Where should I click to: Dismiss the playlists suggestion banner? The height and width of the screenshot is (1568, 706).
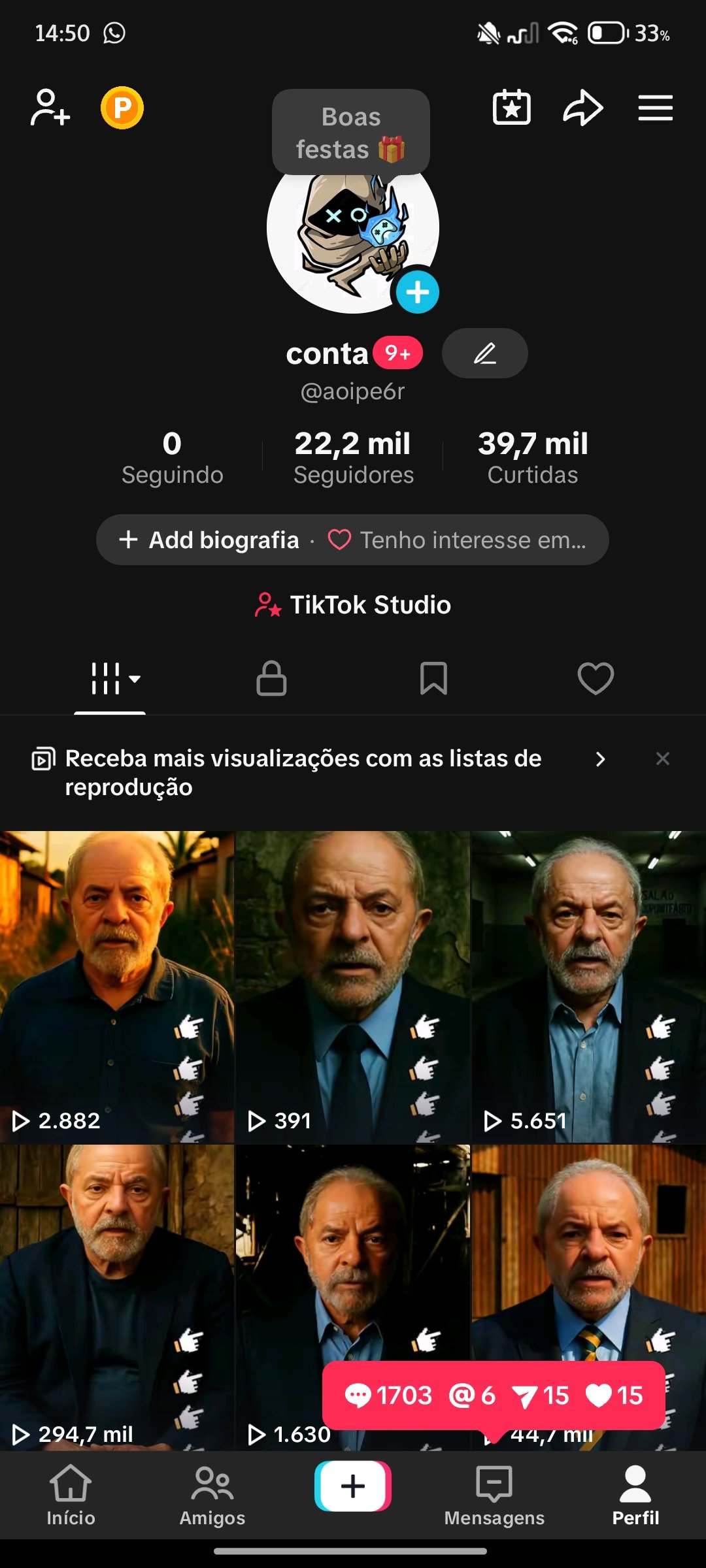click(x=662, y=759)
